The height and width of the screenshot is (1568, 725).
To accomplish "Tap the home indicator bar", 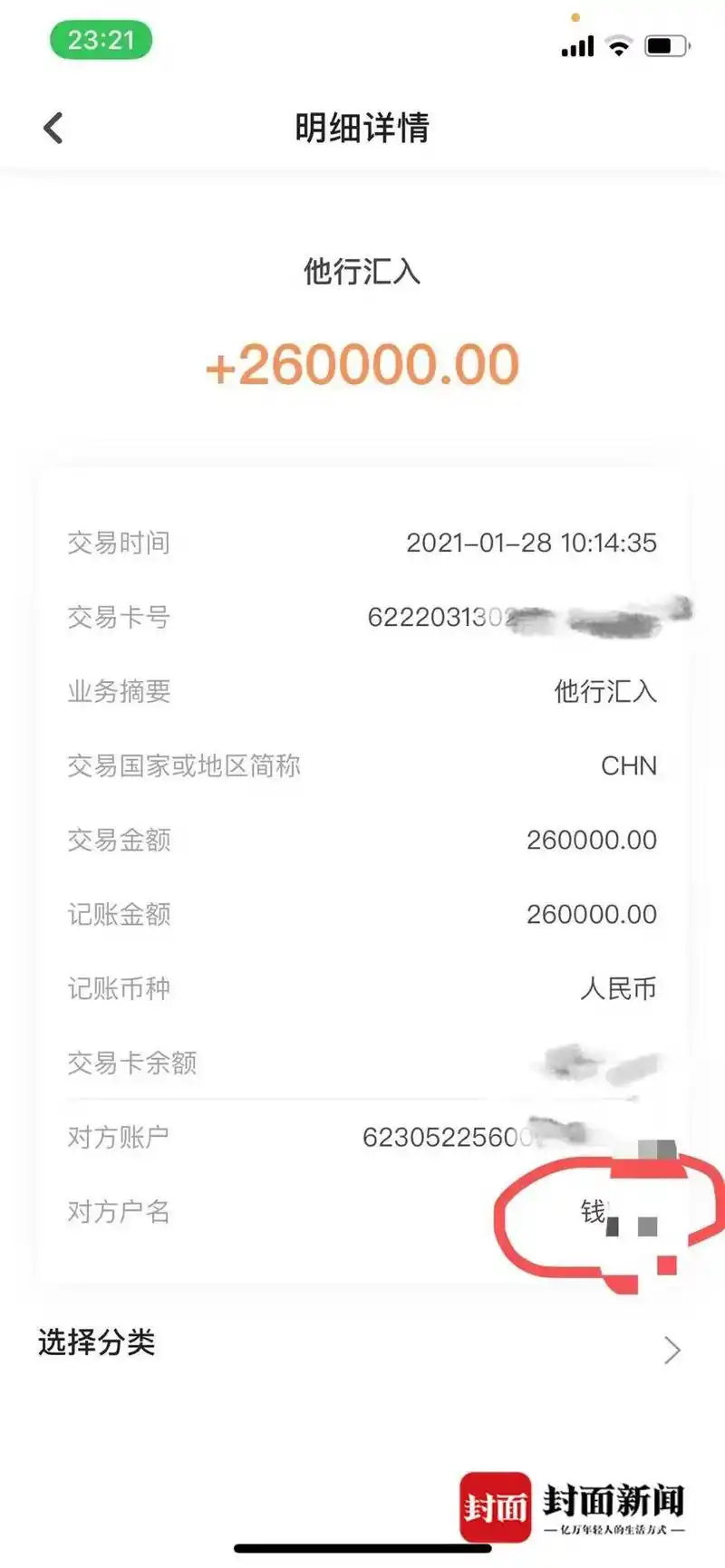I will pos(362,1551).
